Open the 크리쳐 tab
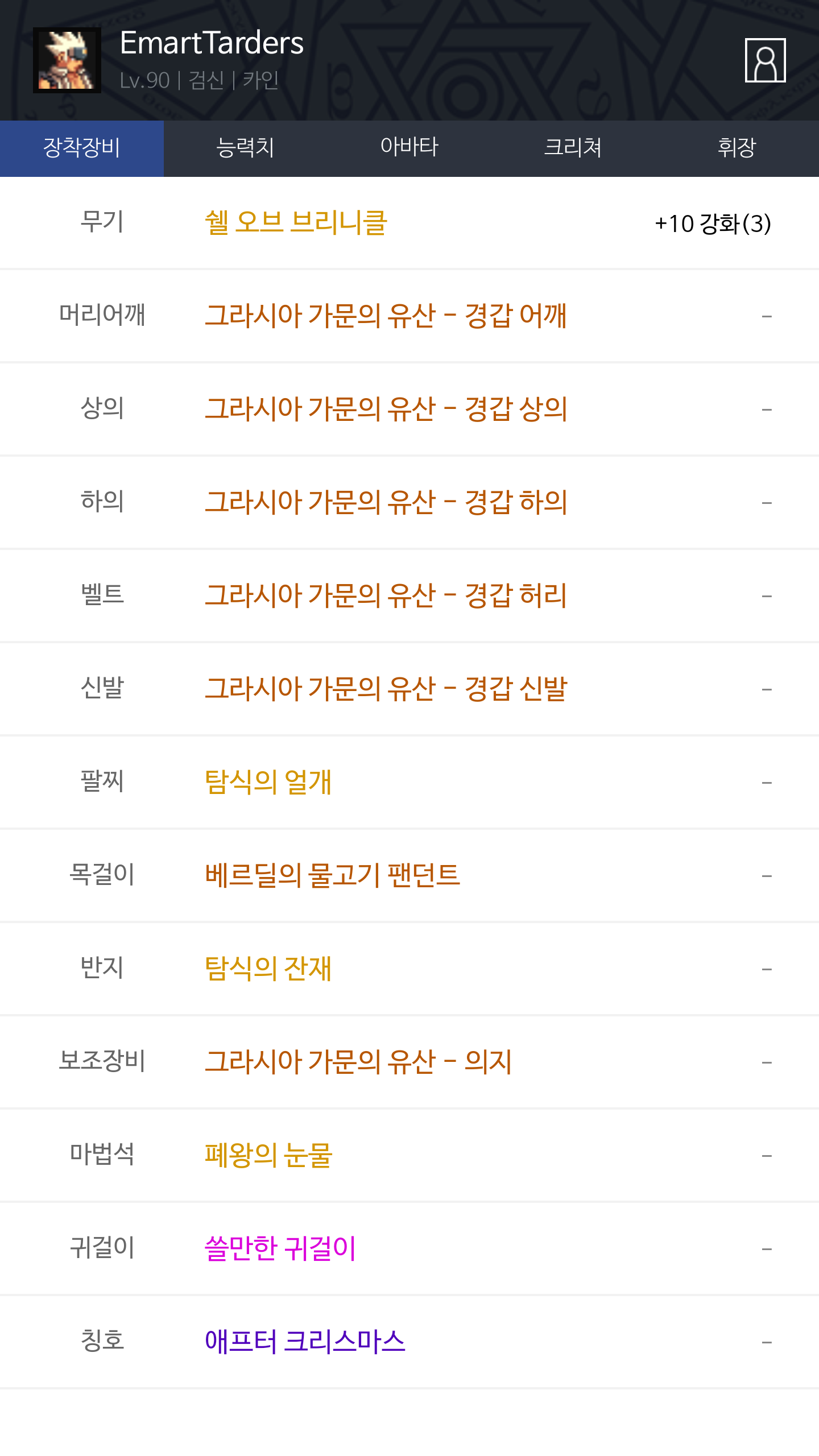The width and height of the screenshot is (819, 1456). 573,148
